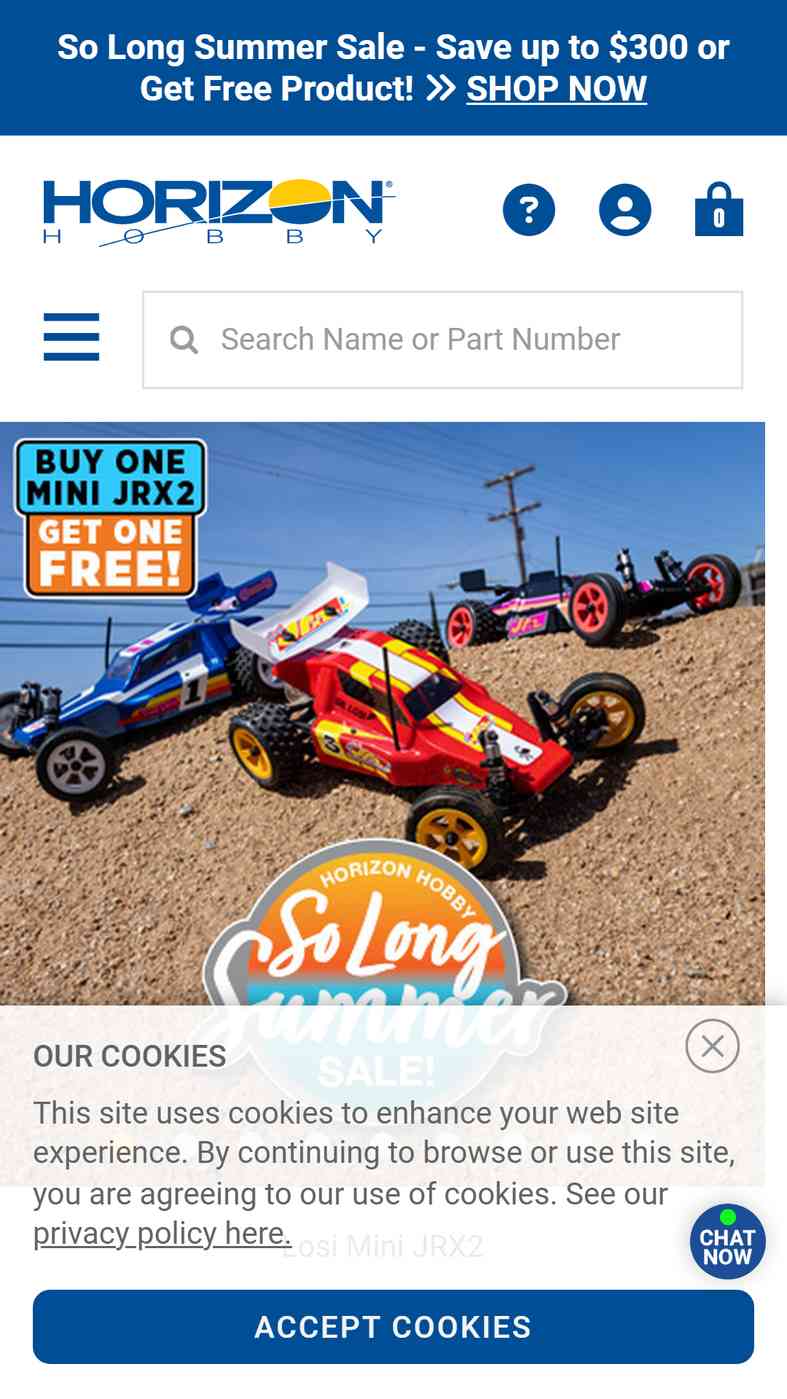Tap the SHOP NOW link in the sale banner
787x1399 pixels.
pyautogui.click(x=556, y=89)
